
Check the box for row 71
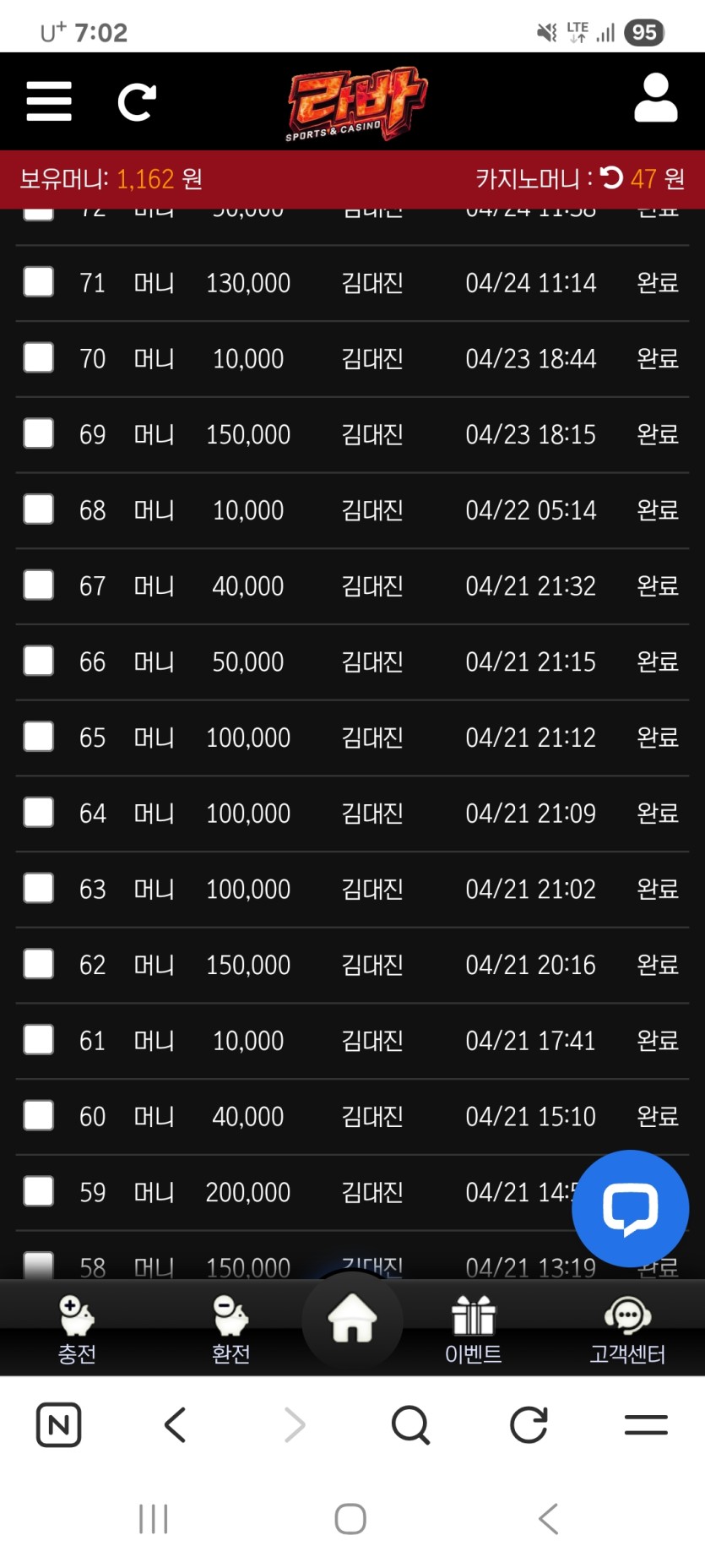pos(39,282)
